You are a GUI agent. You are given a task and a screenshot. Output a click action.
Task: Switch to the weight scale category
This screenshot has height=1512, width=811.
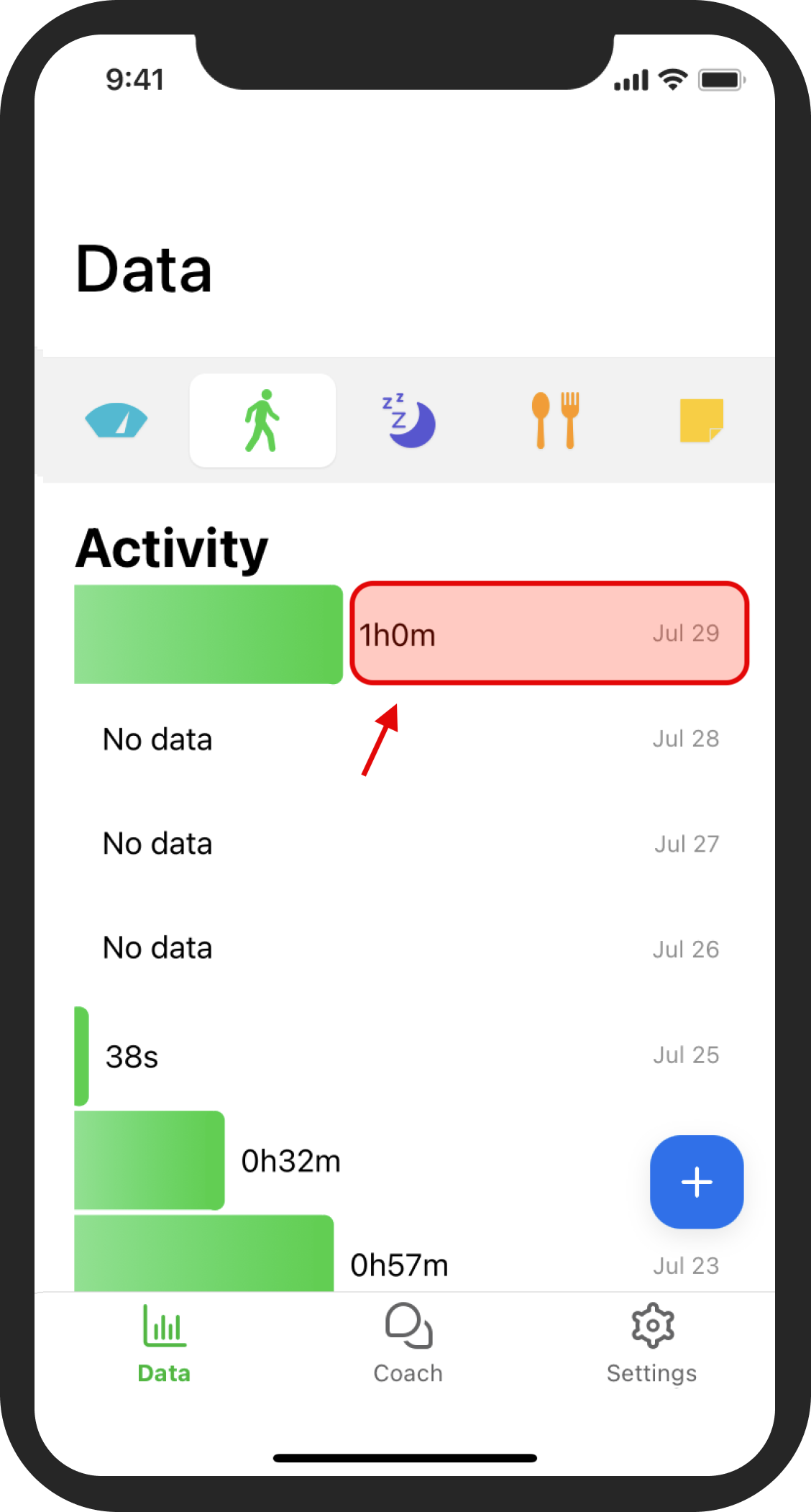click(x=116, y=421)
